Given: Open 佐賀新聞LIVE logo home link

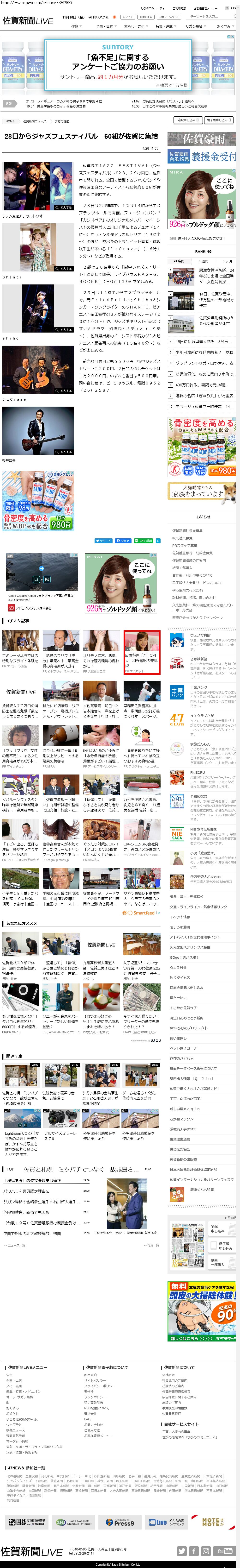Looking at the screenshot, I should point(28,21).
